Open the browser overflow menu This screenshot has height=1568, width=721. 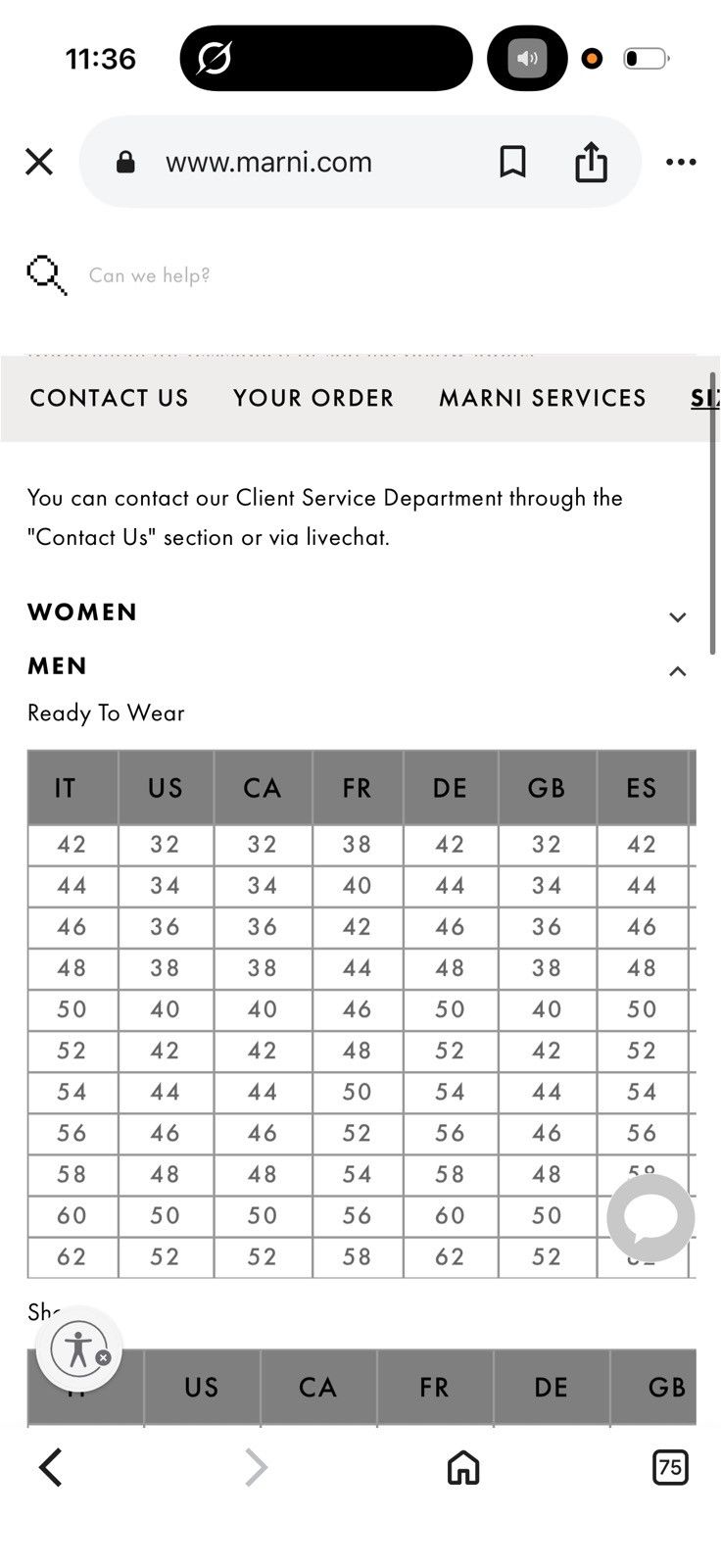coord(681,163)
